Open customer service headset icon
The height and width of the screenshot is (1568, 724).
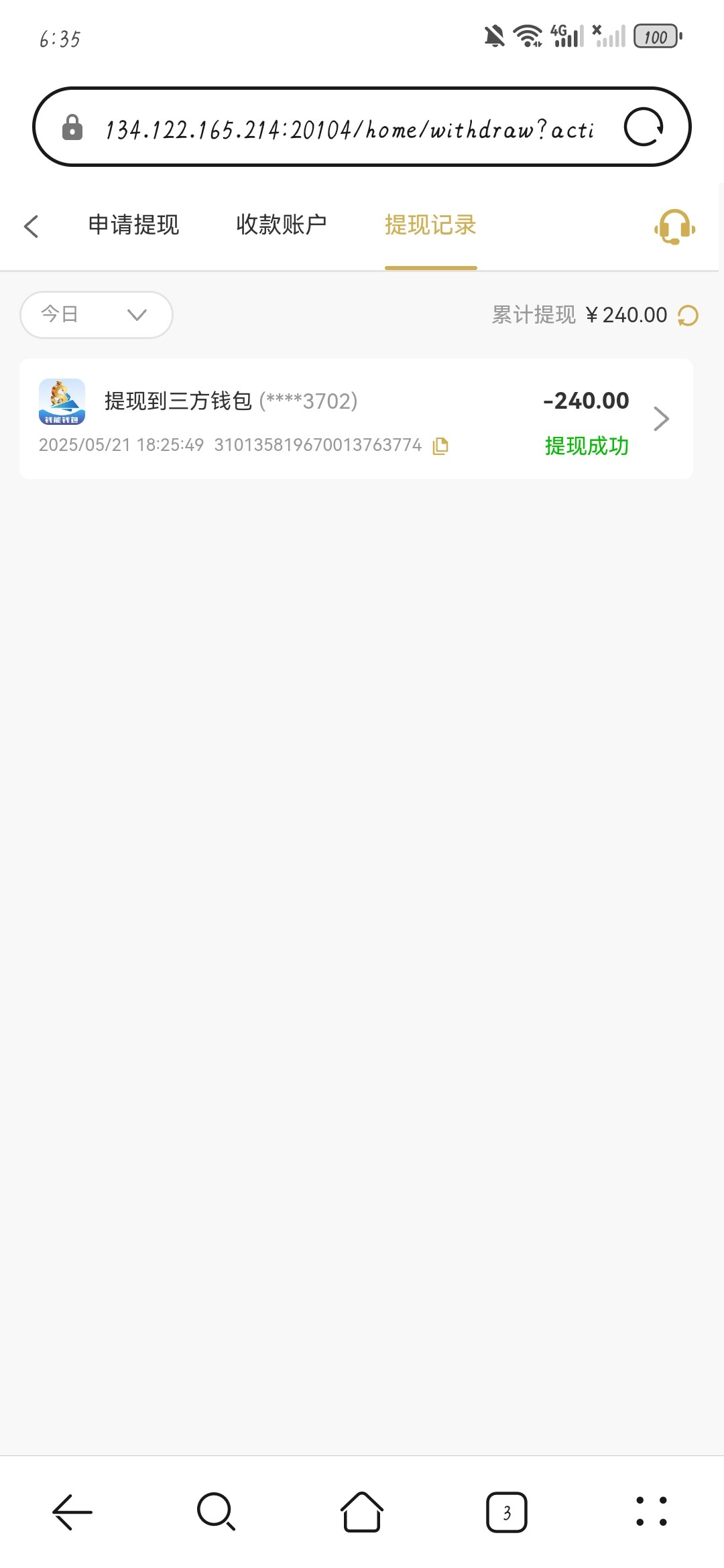point(674,227)
